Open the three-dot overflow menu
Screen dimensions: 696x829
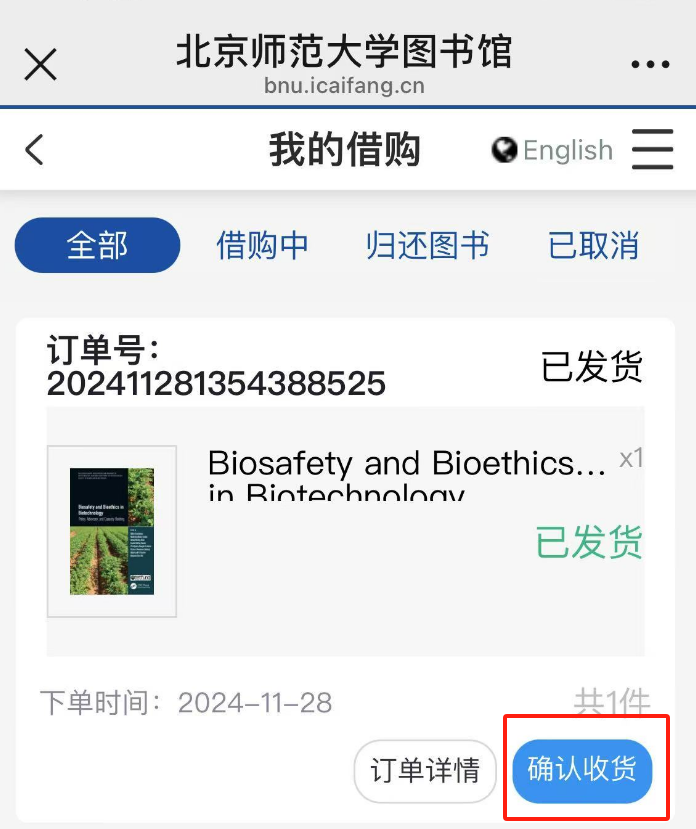pyautogui.click(x=650, y=64)
